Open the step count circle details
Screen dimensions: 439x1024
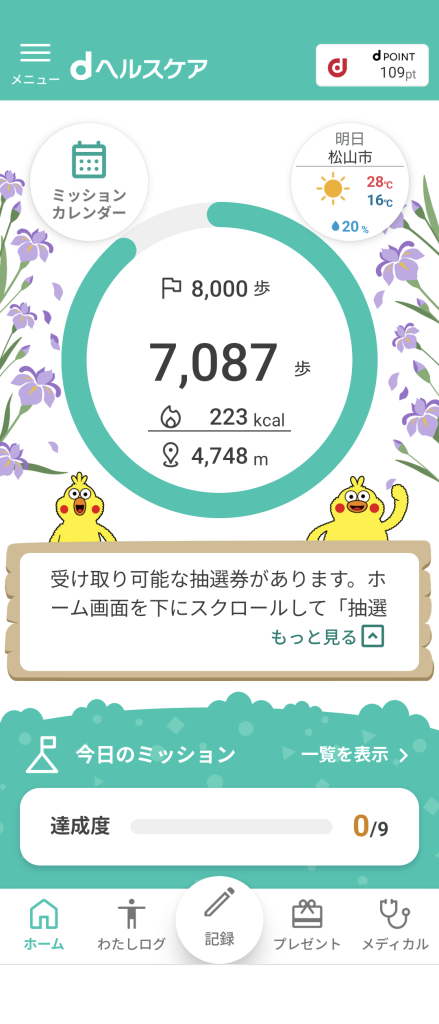click(x=220, y=360)
